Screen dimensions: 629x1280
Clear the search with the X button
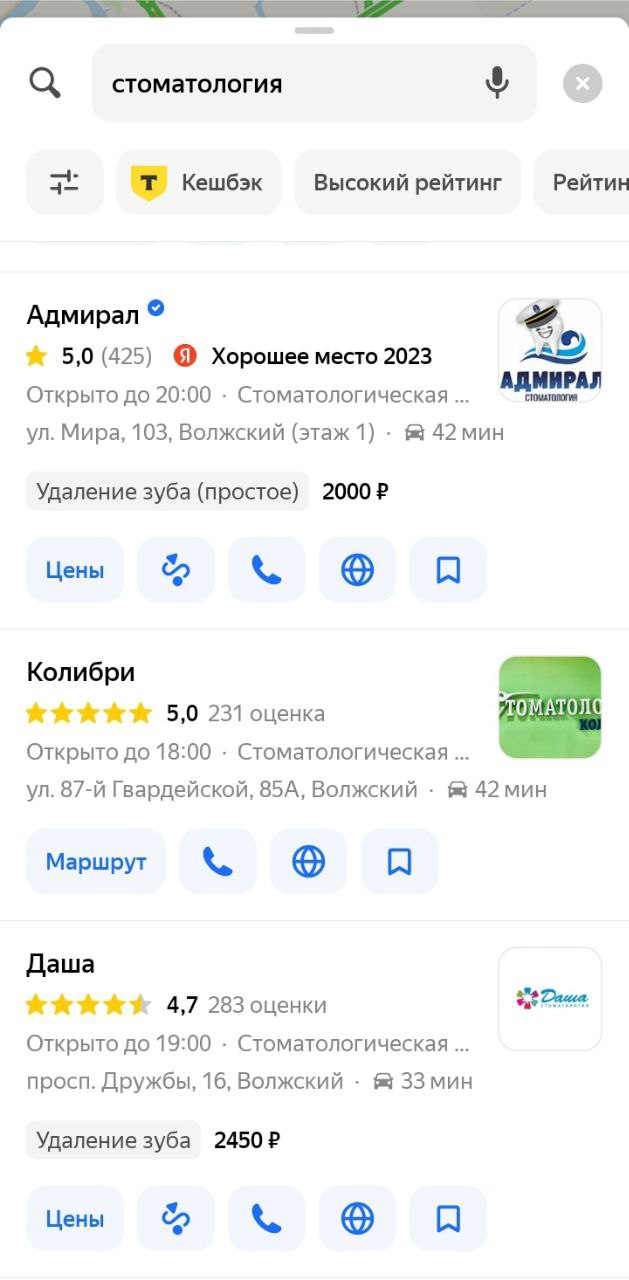click(x=583, y=84)
